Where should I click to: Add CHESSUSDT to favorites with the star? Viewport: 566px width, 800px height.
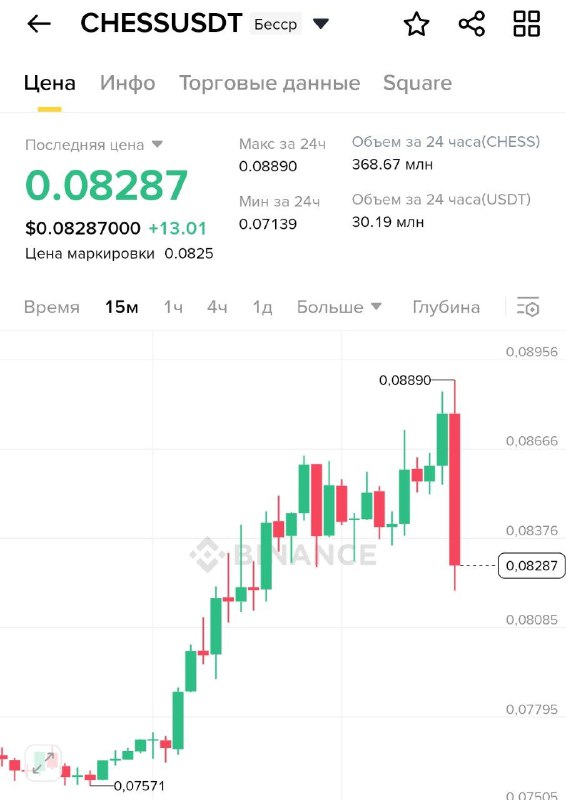pyautogui.click(x=416, y=23)
